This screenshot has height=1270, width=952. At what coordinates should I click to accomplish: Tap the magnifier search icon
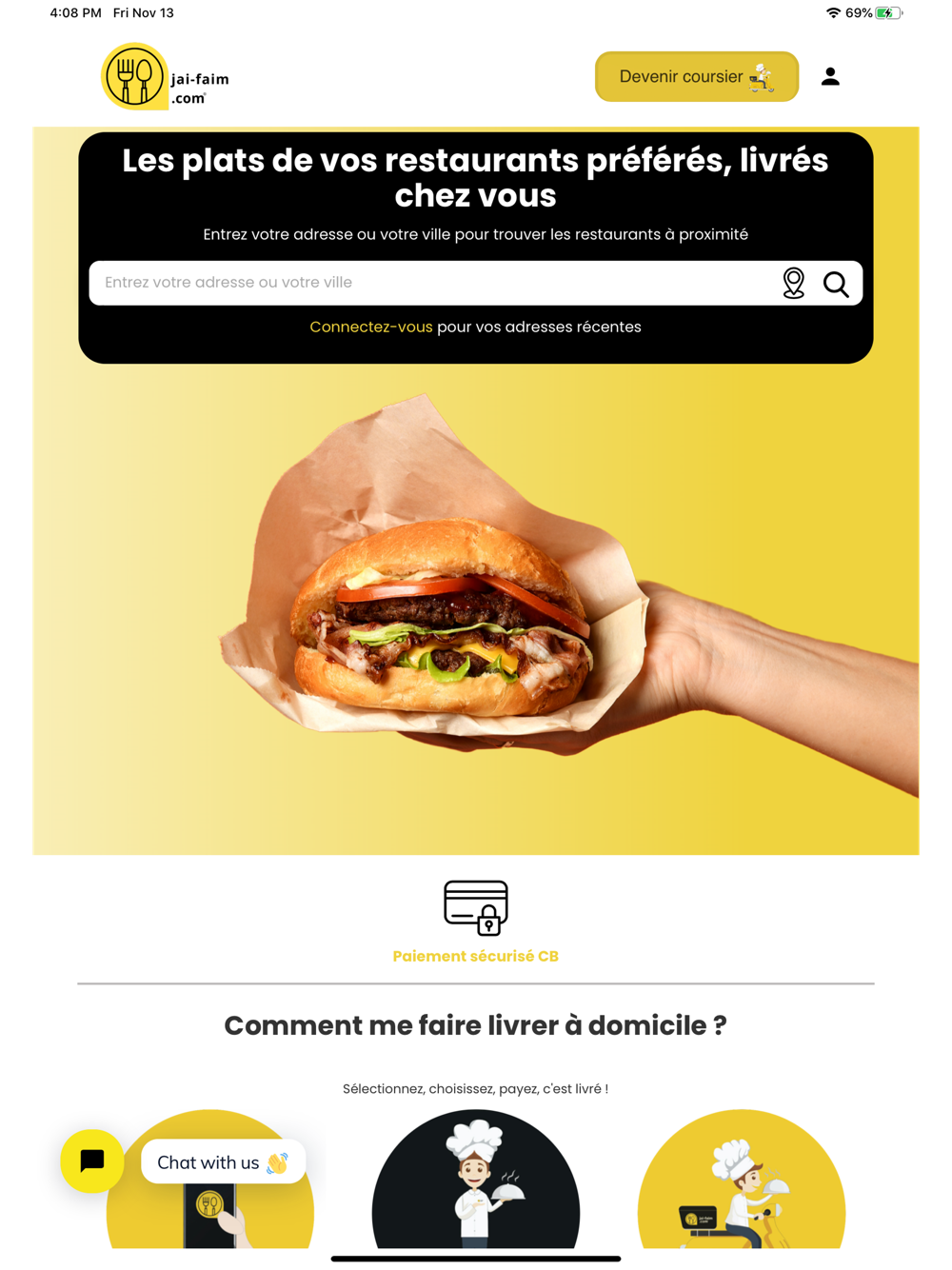[x=836, y=284]
